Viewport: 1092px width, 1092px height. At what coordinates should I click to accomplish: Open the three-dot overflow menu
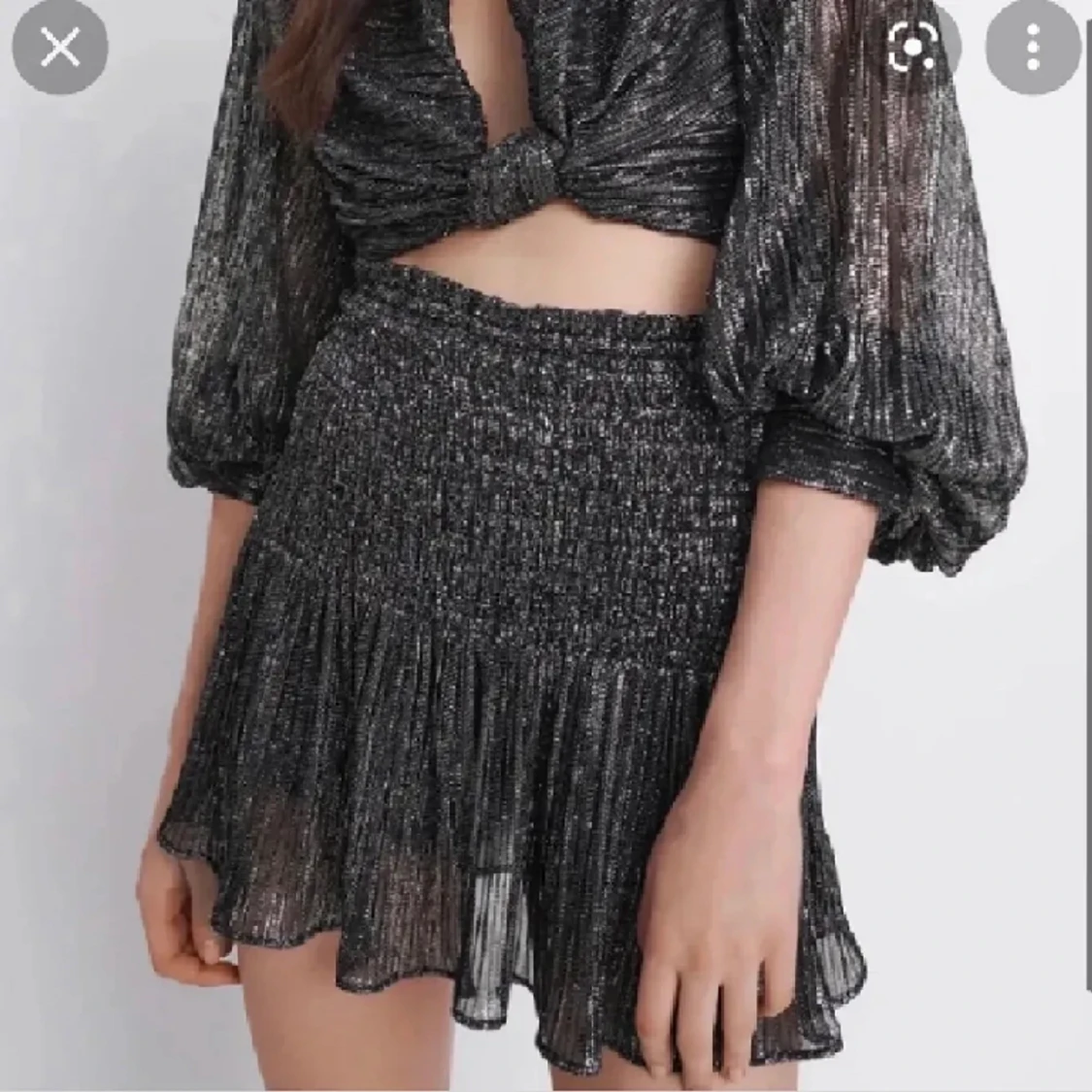point(1034,48)
